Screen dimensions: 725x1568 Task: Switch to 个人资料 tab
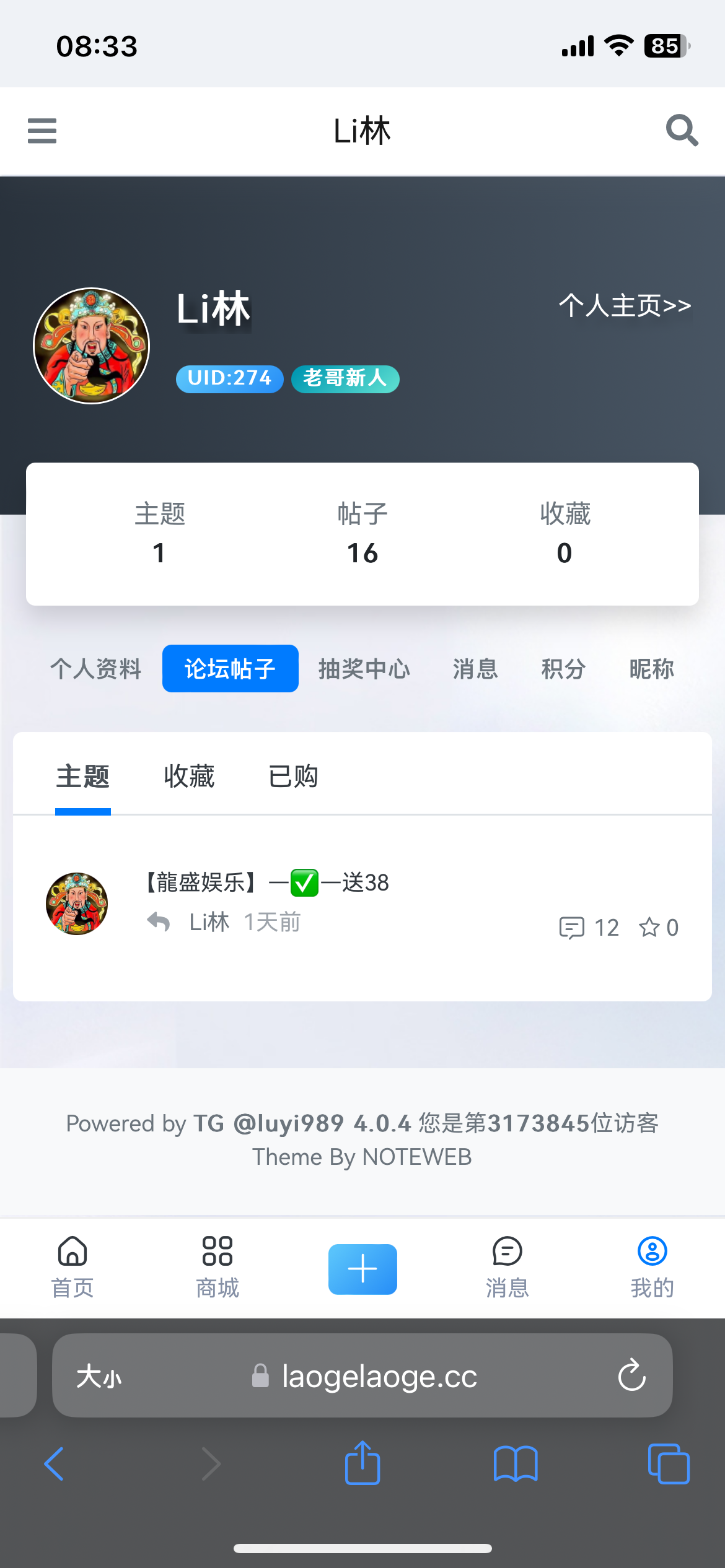pyautogui.click(x=95, y=669)
